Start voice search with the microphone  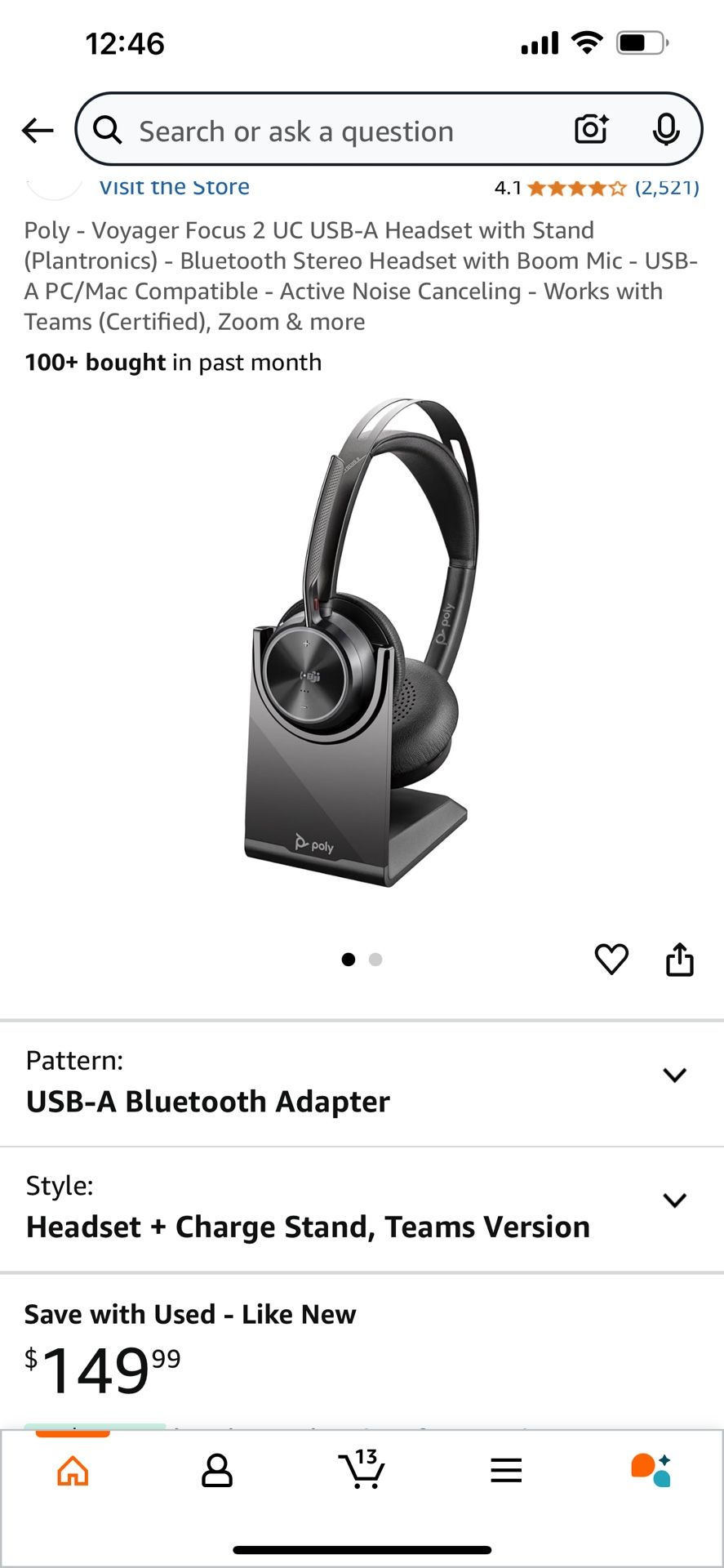coord(666,129)
